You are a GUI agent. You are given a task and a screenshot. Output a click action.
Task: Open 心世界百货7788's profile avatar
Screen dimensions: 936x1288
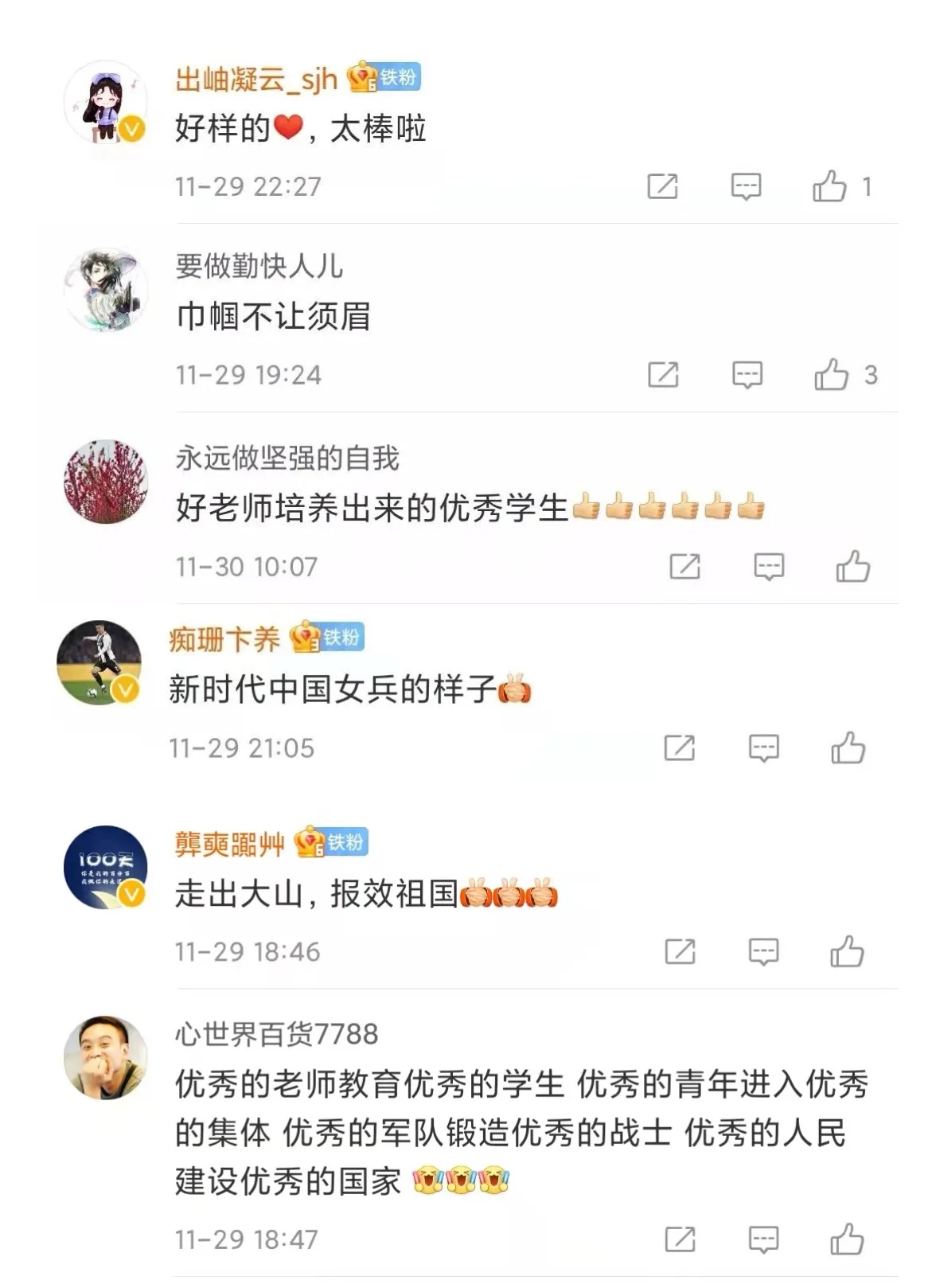[106, 1057]
